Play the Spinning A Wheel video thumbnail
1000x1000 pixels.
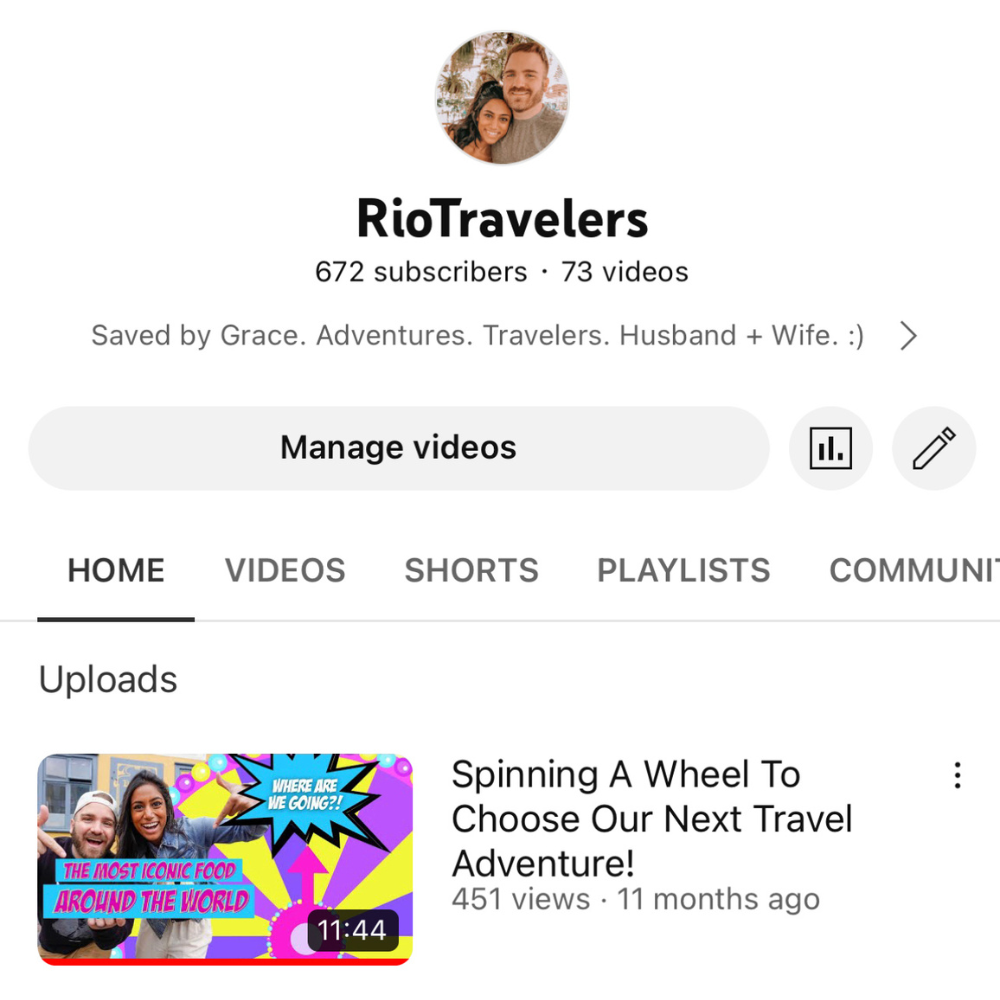tap(225, 859)
